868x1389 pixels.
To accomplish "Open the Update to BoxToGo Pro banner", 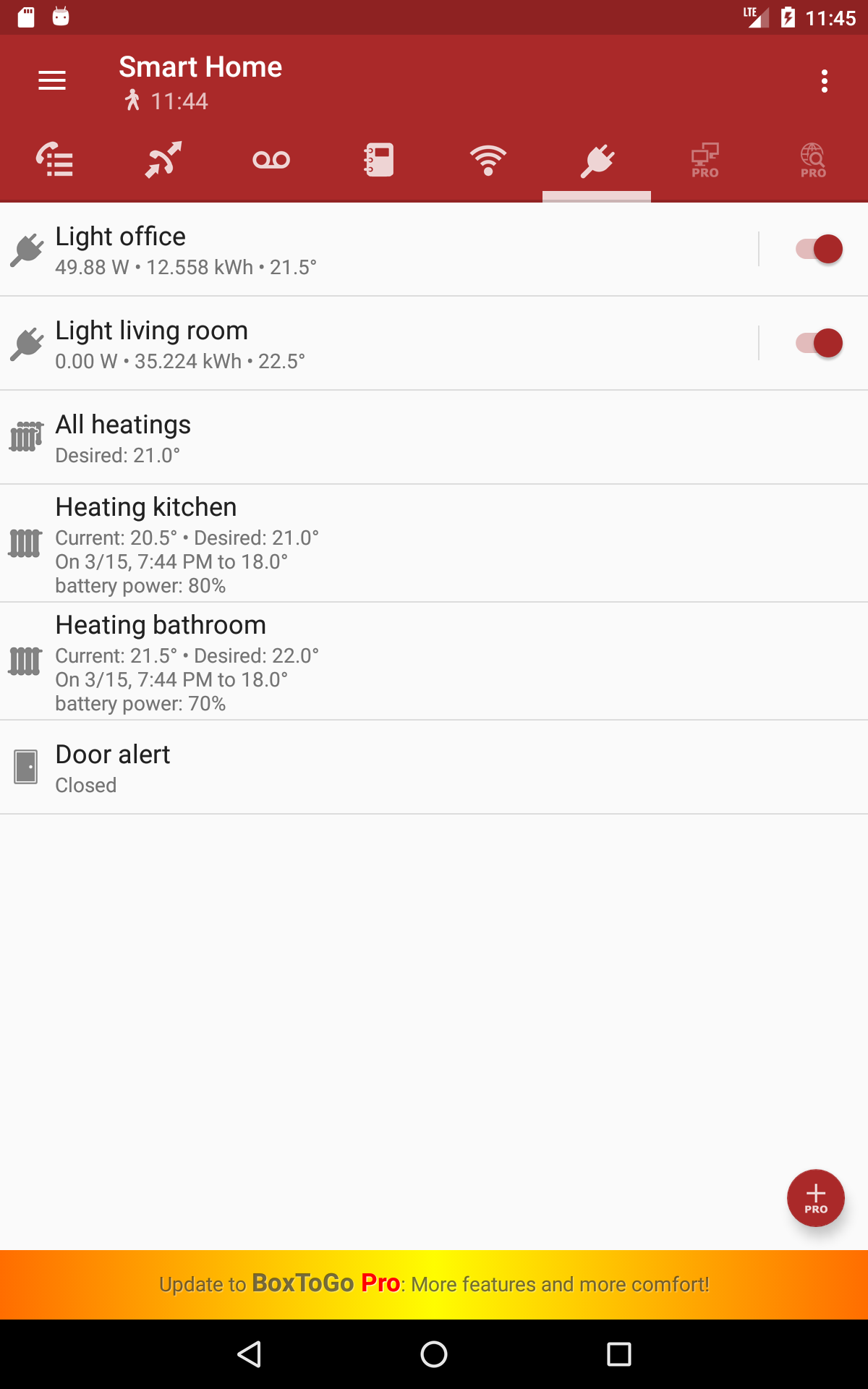I will [x=434, y=1285].
